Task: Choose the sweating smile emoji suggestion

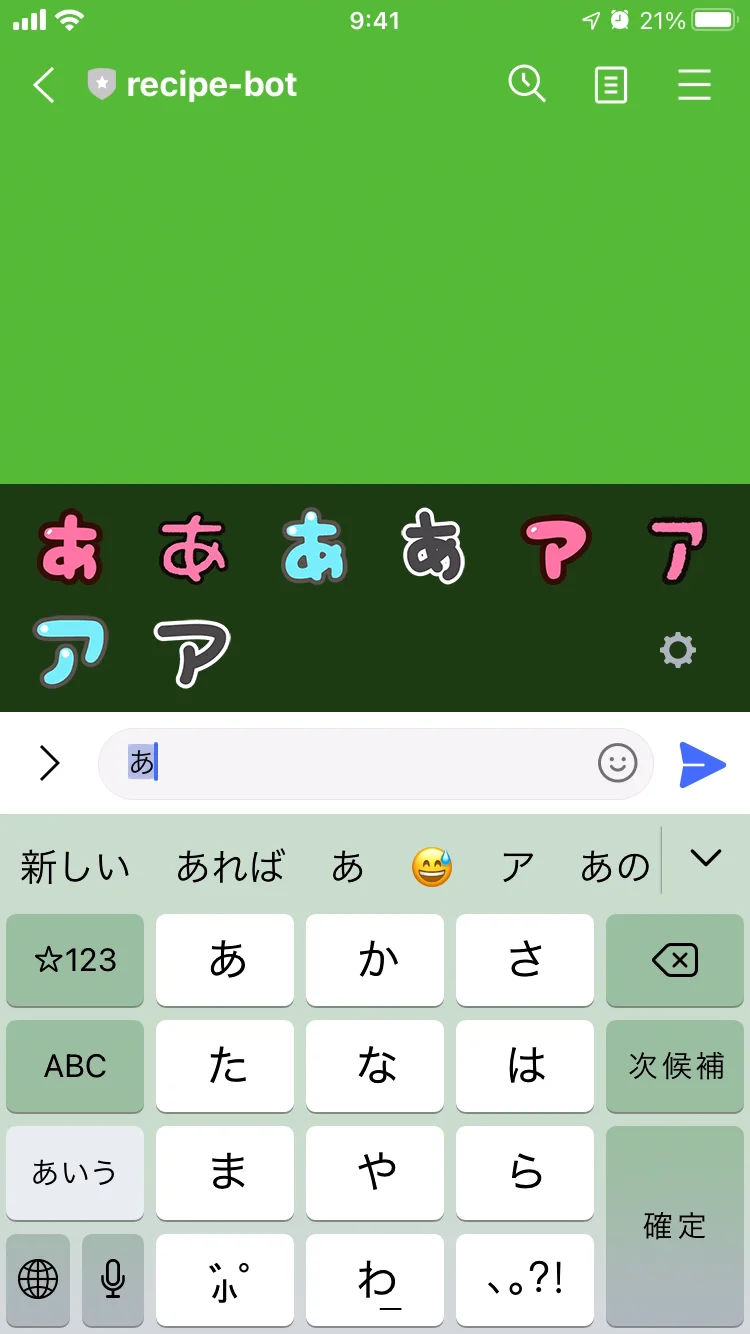Action: [x=432, y=867]
